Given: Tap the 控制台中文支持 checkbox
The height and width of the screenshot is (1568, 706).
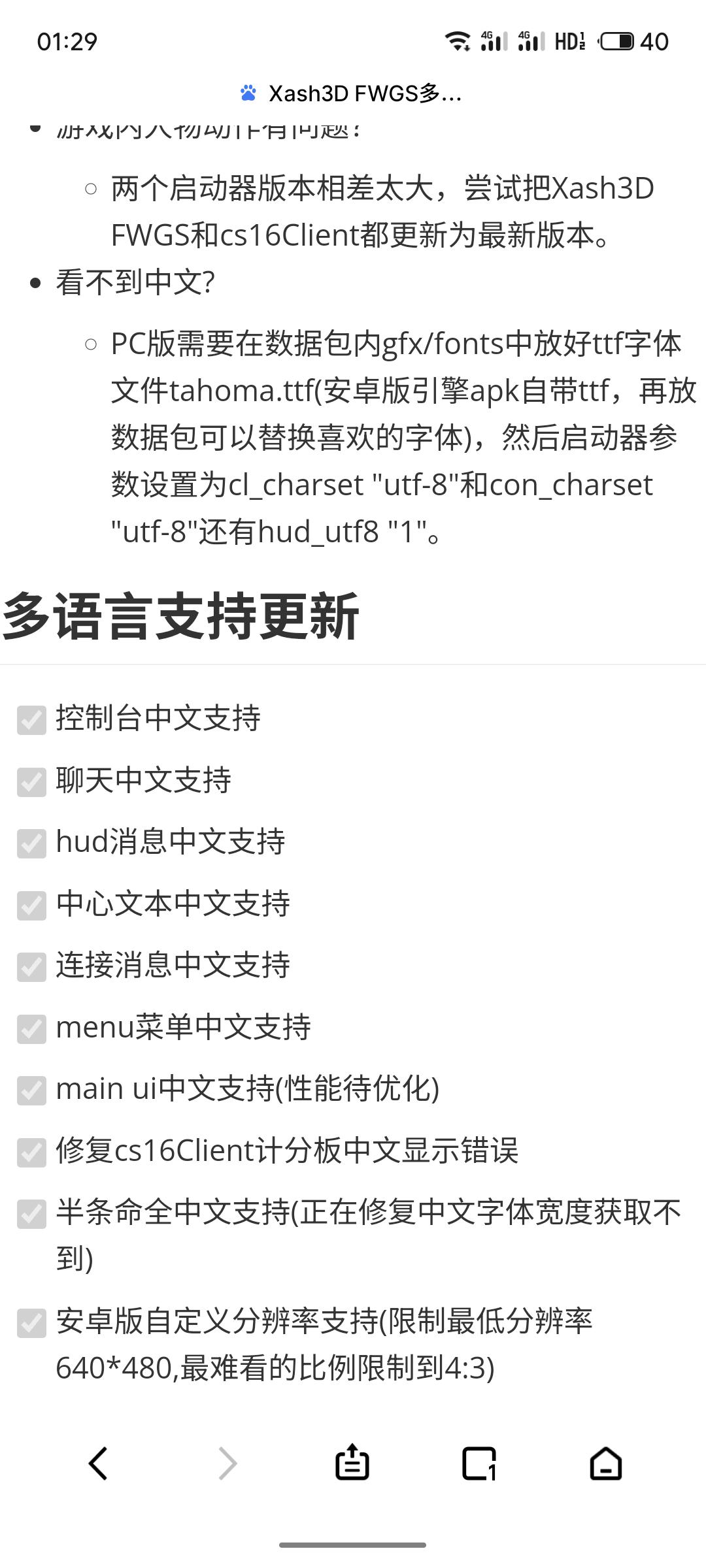Looking at the screenshot, I should tap(31, 720).
